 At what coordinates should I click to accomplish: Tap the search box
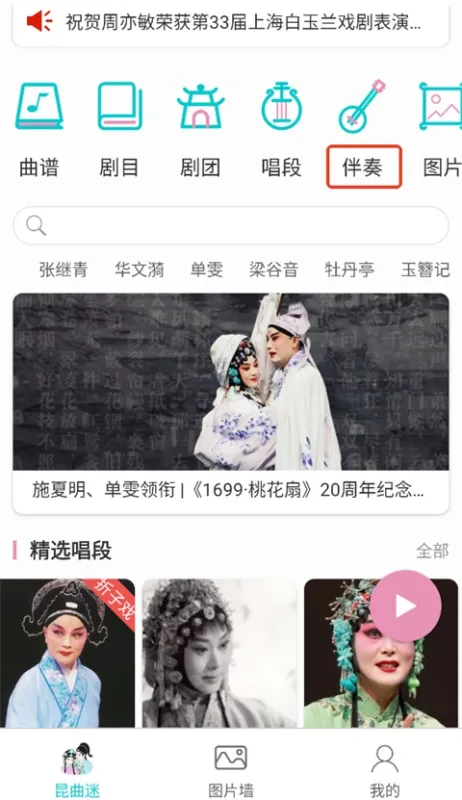(230, 225)
